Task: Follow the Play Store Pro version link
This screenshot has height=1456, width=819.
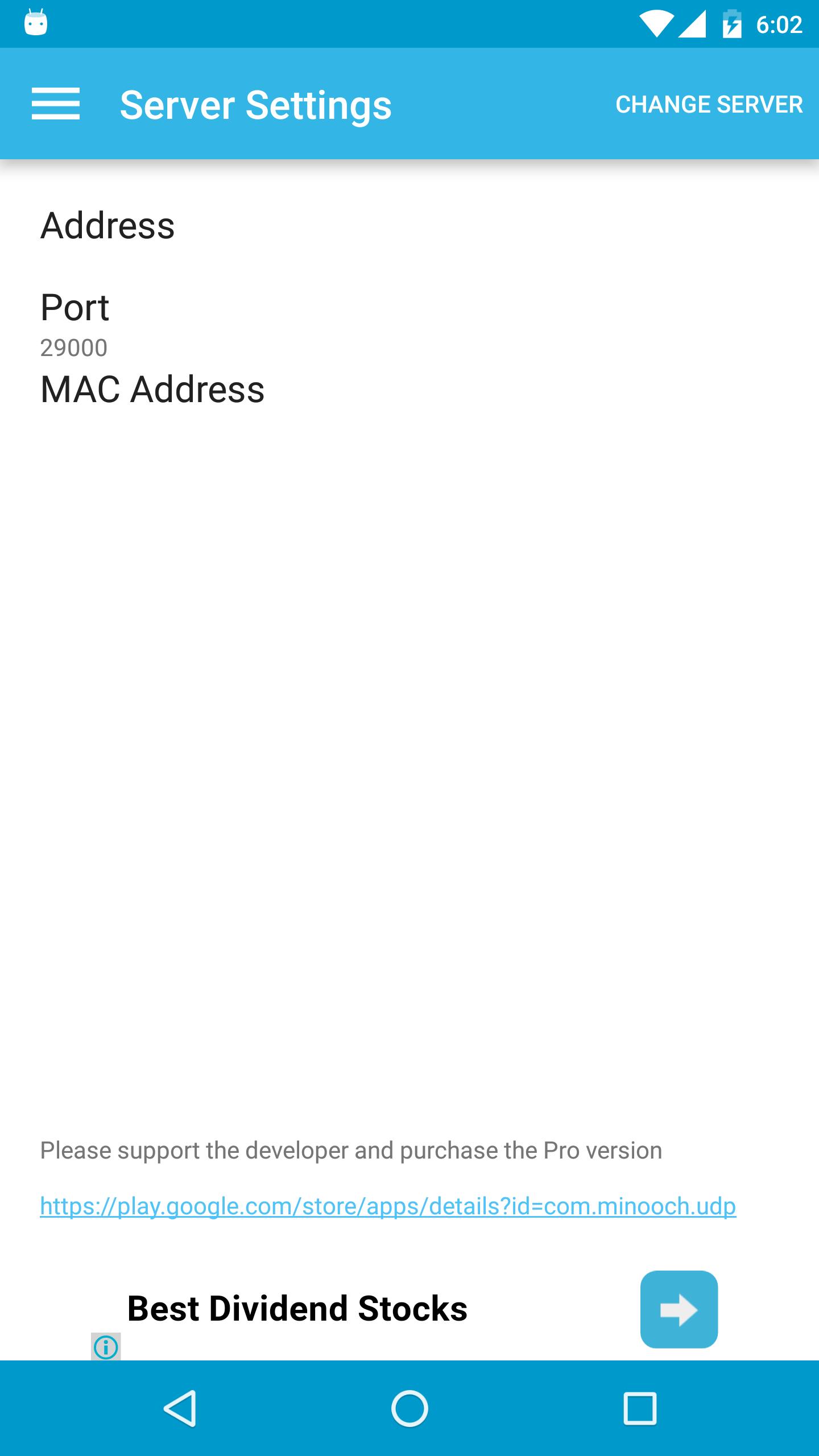Action: pyautogui.click(x=388, y=1206)
